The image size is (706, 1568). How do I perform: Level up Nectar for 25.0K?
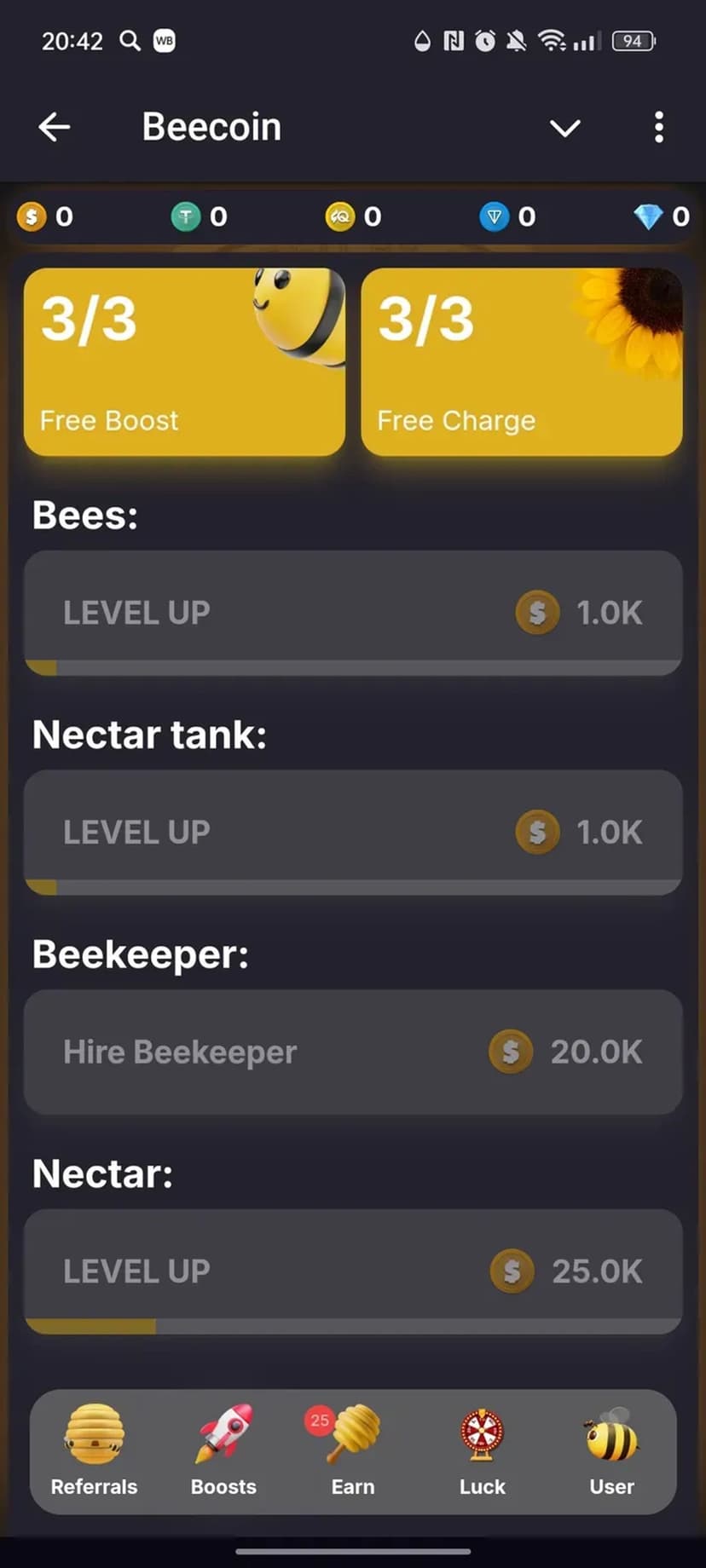pos(353,1271)
